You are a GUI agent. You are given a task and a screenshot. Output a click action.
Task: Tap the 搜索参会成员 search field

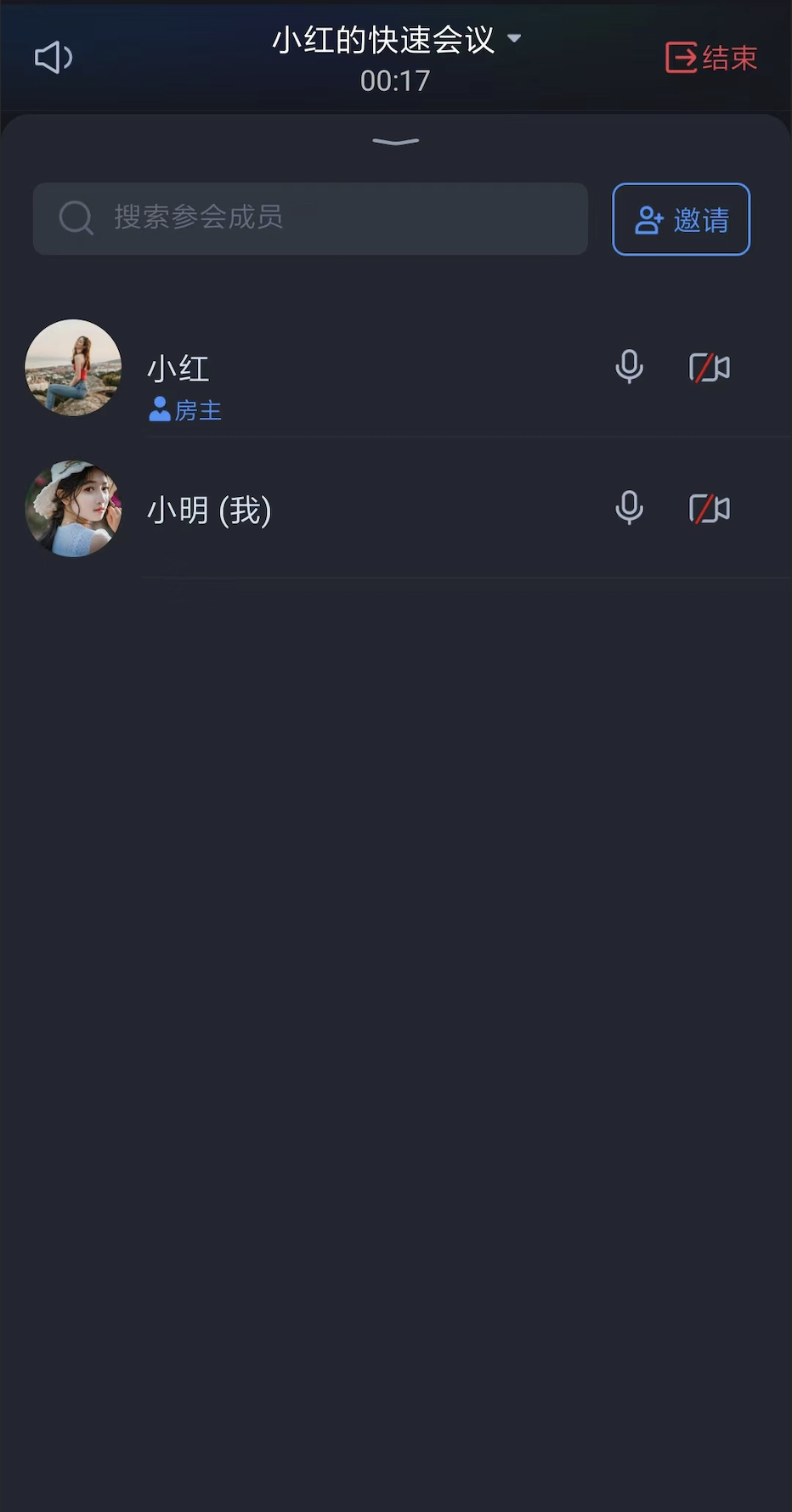pyautogui.click(x=310, y=218)
